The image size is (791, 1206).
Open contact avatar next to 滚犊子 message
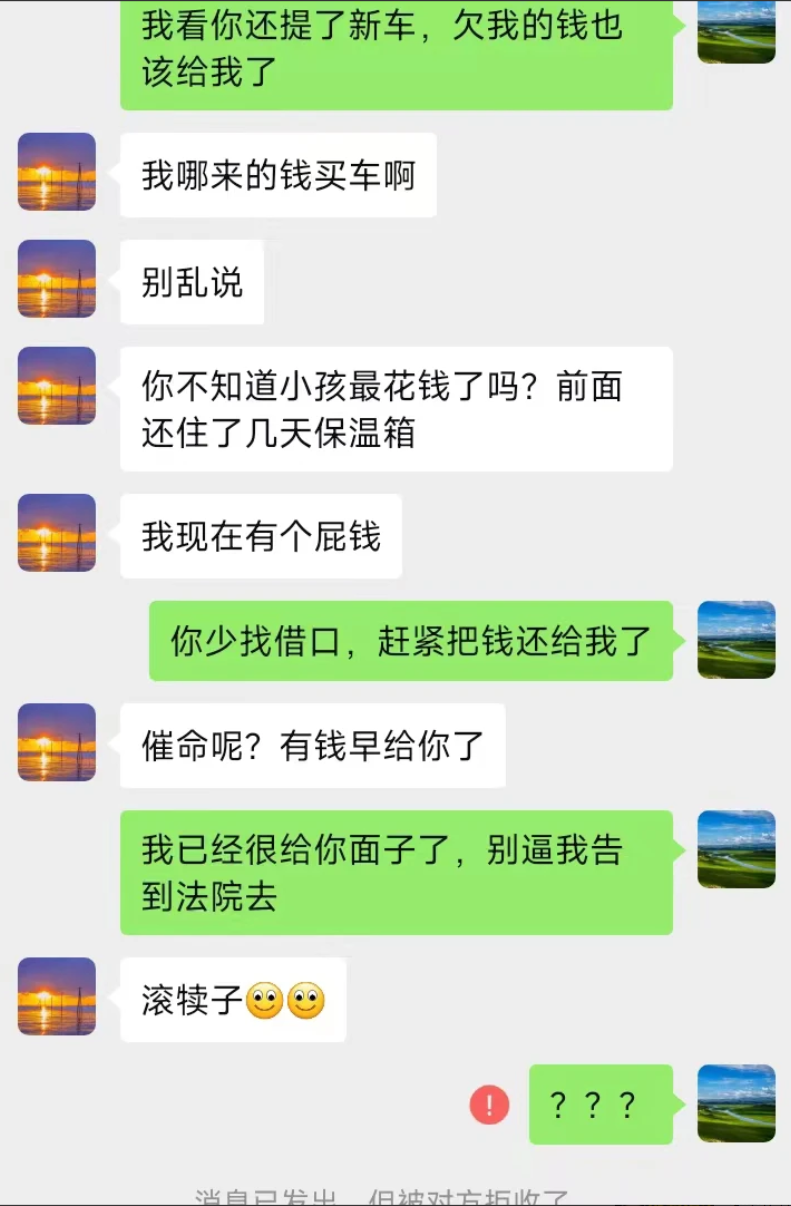tap(57, 996)
